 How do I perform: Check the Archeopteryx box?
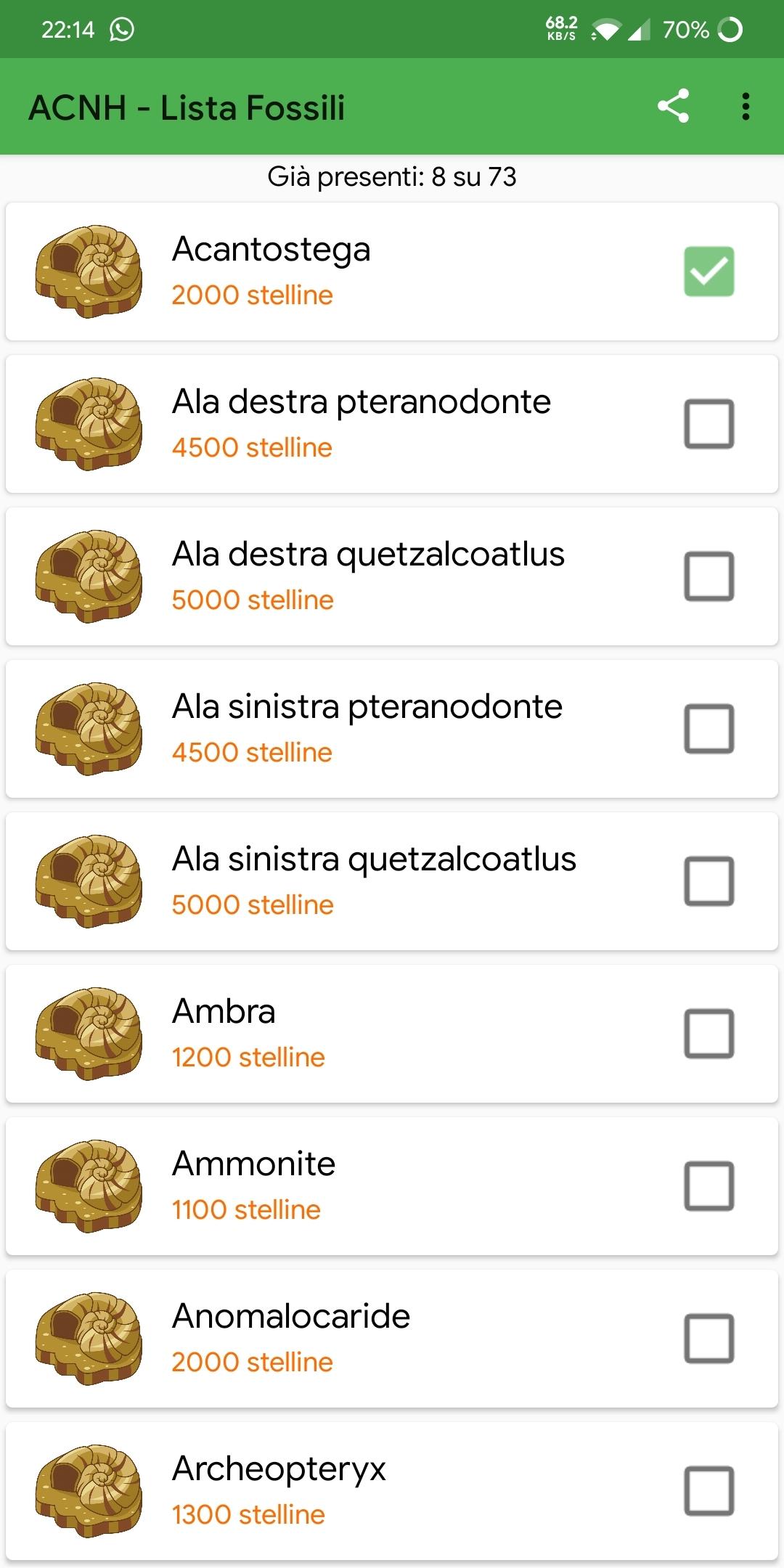709,1491
